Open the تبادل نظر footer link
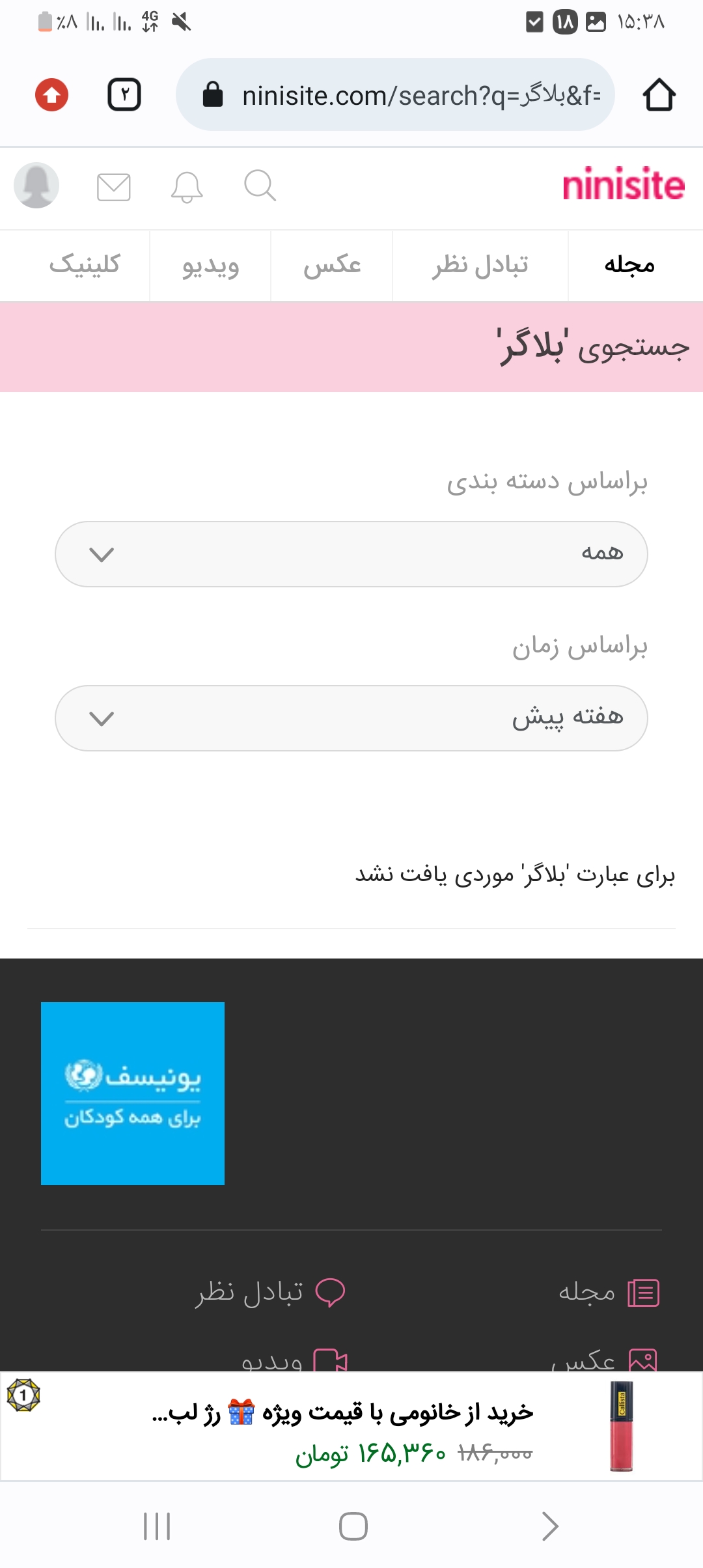The width and height of the screenshot is (703, 1568). click(270, 1293)
